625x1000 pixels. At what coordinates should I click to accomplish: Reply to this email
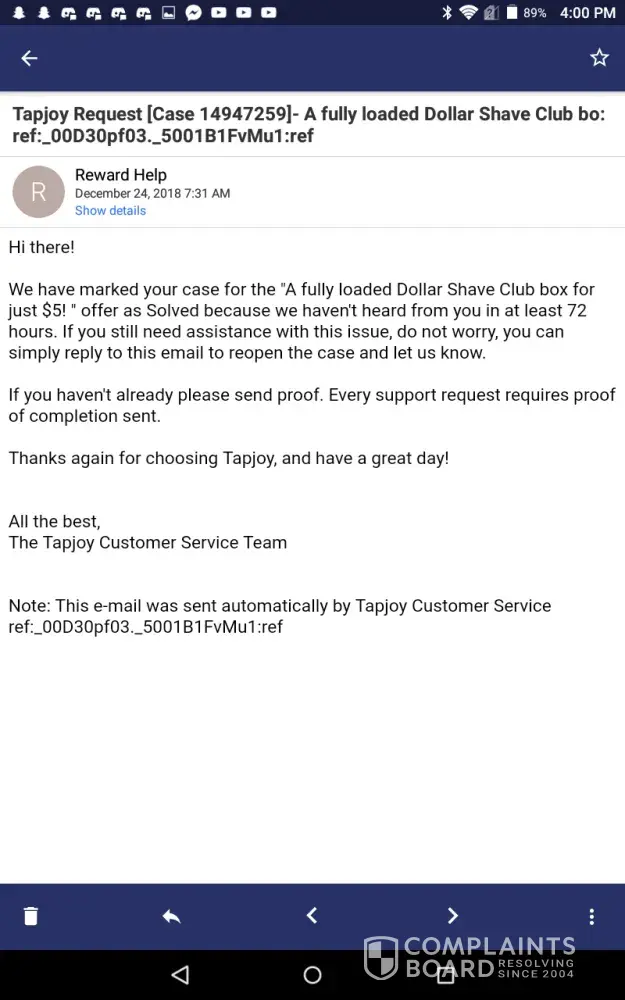(x=171, y=916)
